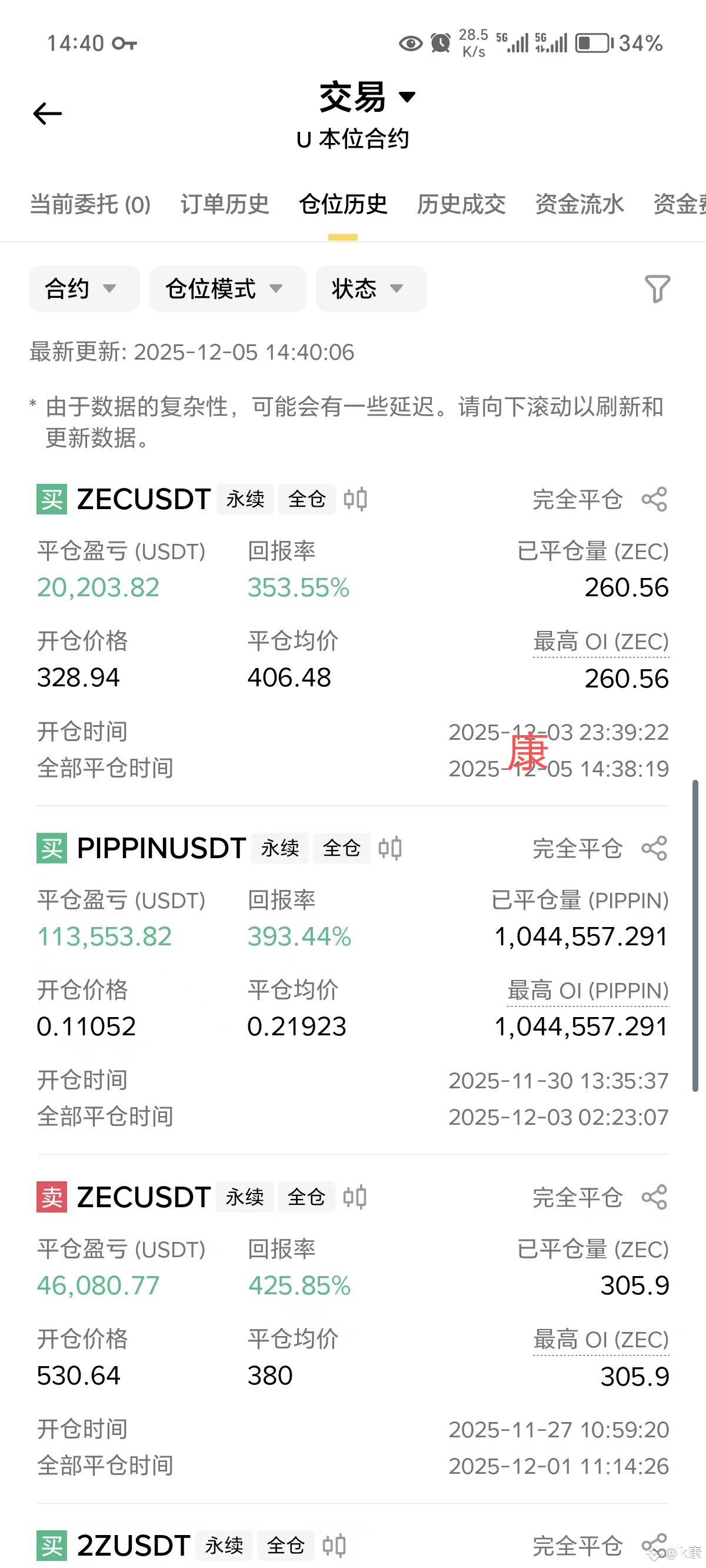This screenshot has height=1568, width=706.
Task: Share the 2ZUSDT closed position
Action: coord(654,1546)
